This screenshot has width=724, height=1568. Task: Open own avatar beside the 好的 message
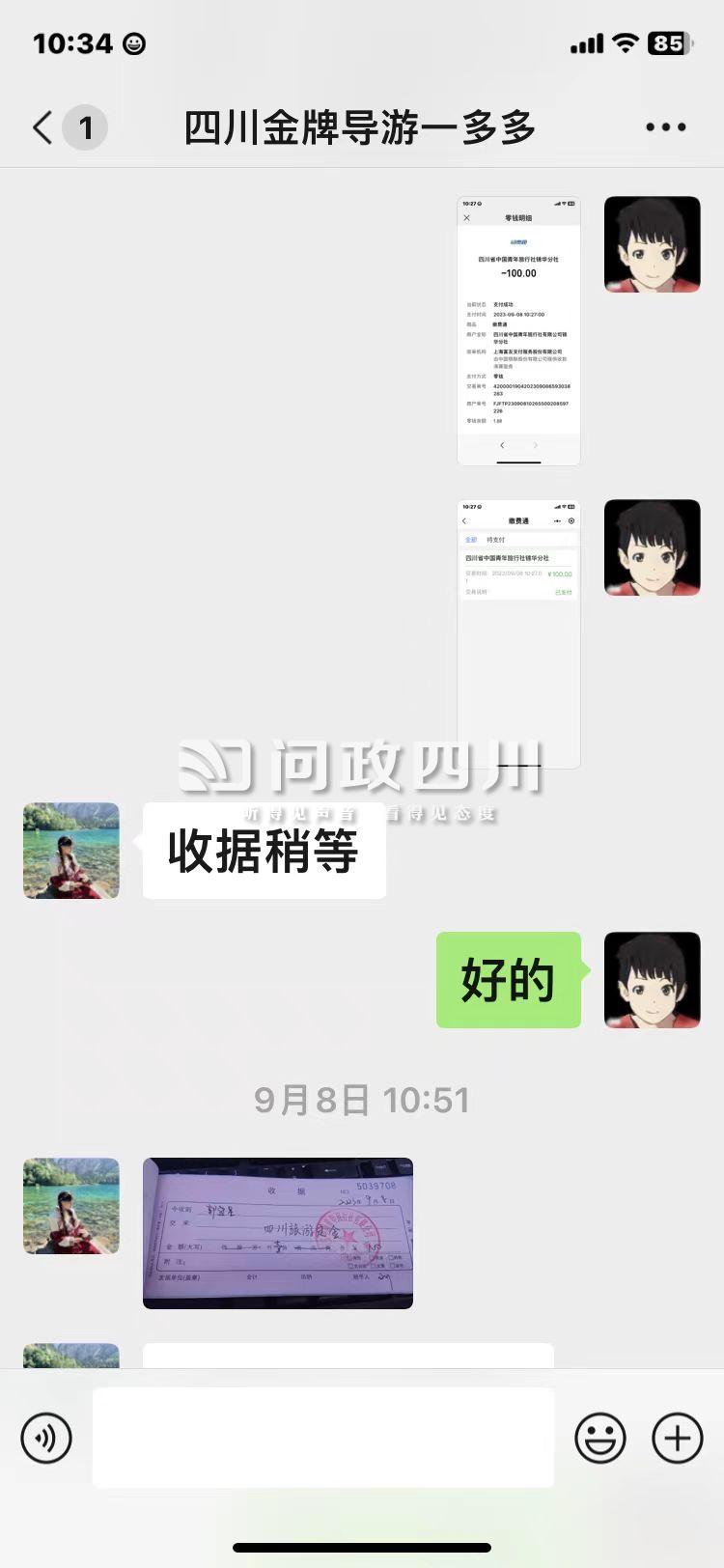[x=653, y=979]
